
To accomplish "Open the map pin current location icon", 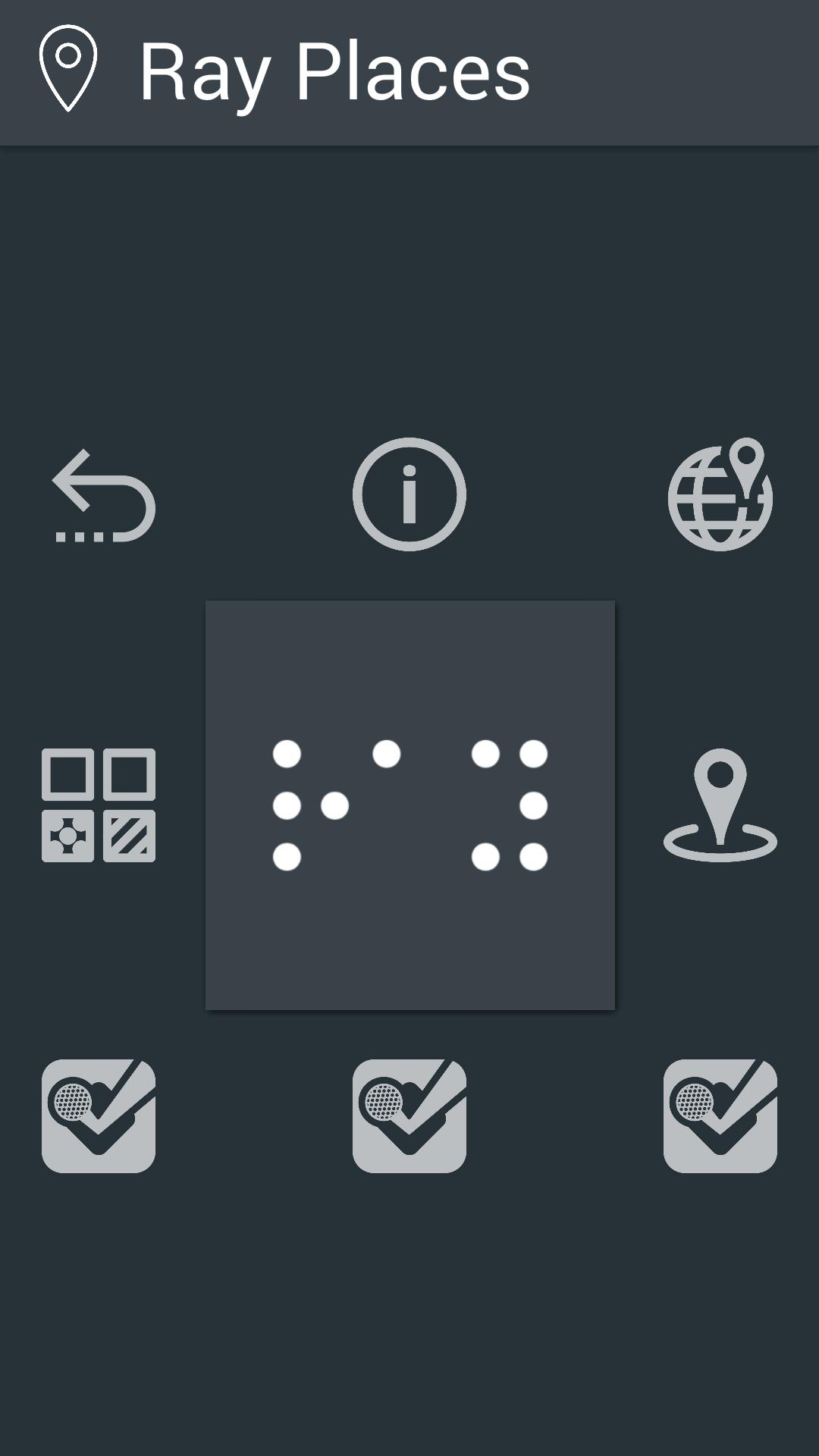I will coord(720,805).
